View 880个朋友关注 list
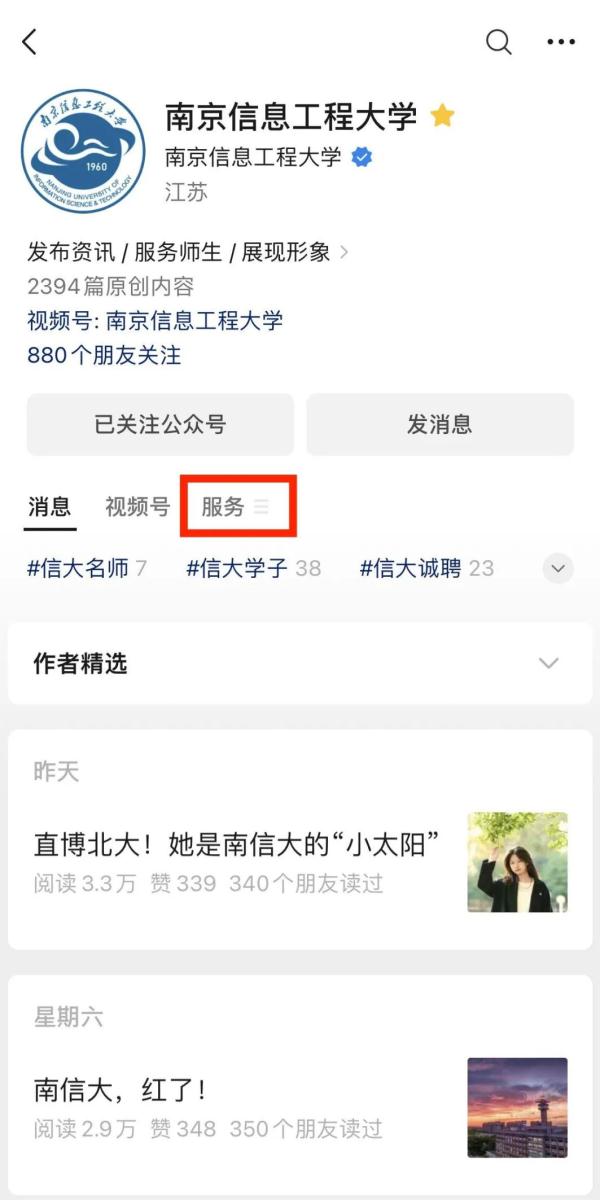Screen dimensions: 600x1200 [104, 355]
